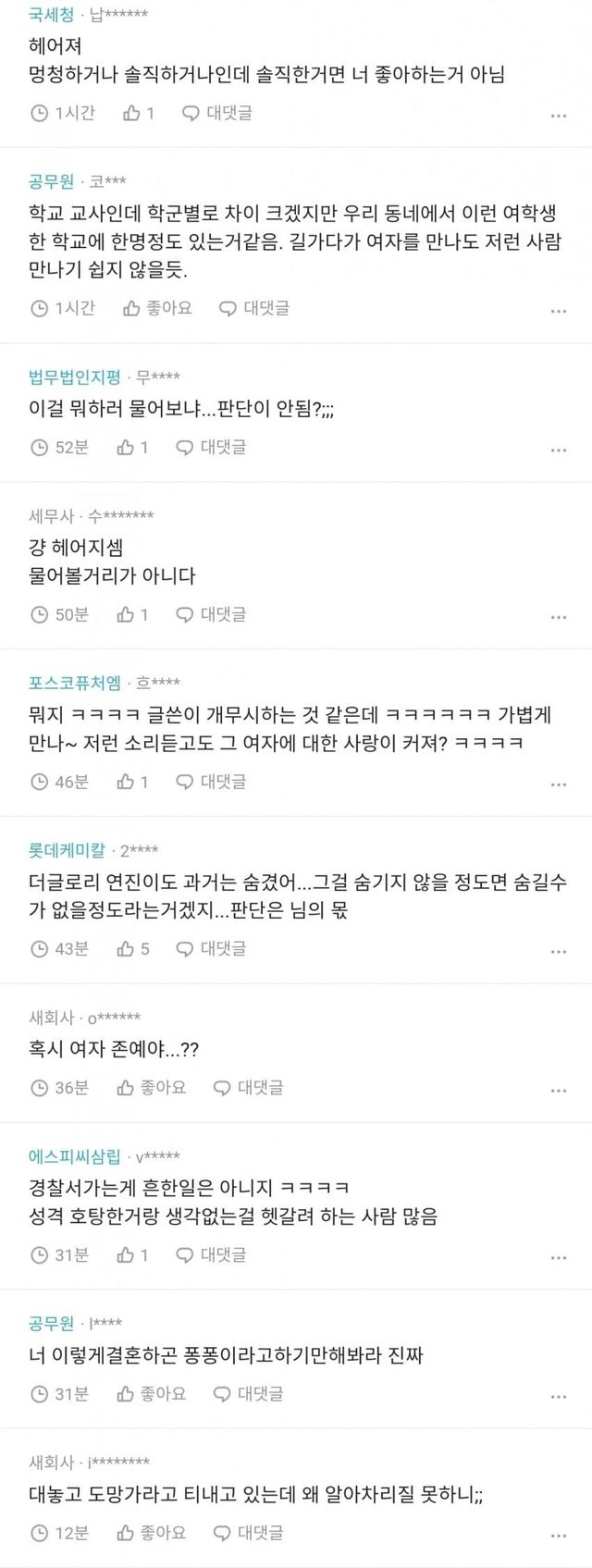The image size is (592, 1568).
Task: Tap 좋아요 on the 혹시 여자 존예야 comment
Action: [152, 1088]
